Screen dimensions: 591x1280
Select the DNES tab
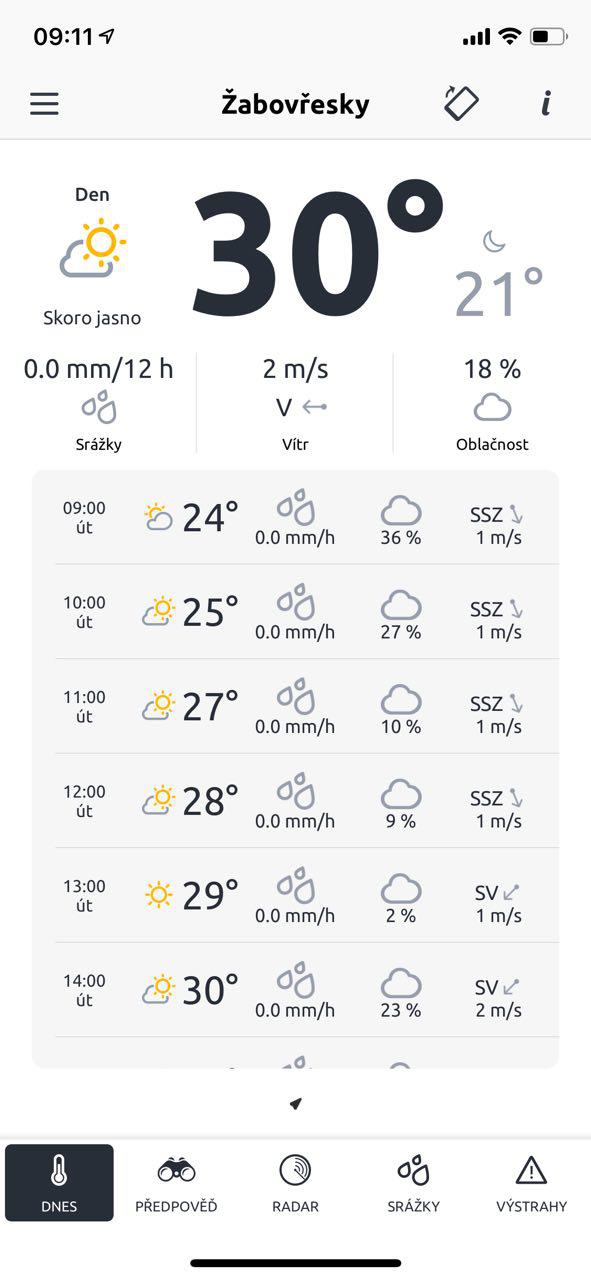(59, 1183)
